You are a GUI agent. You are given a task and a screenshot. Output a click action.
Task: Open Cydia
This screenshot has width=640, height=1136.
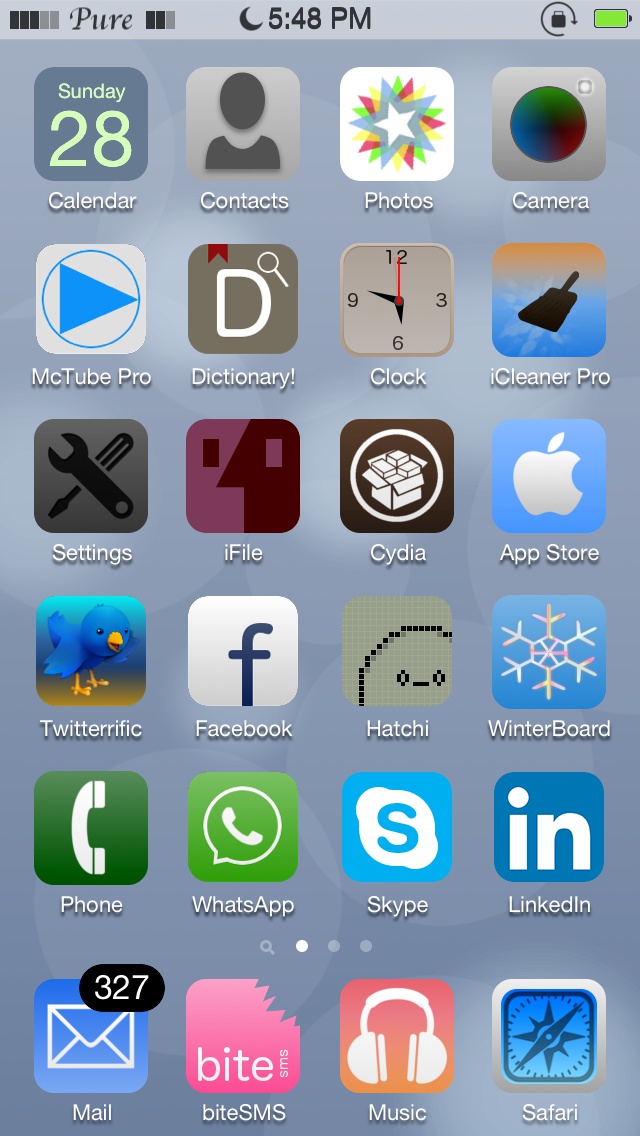396,475
